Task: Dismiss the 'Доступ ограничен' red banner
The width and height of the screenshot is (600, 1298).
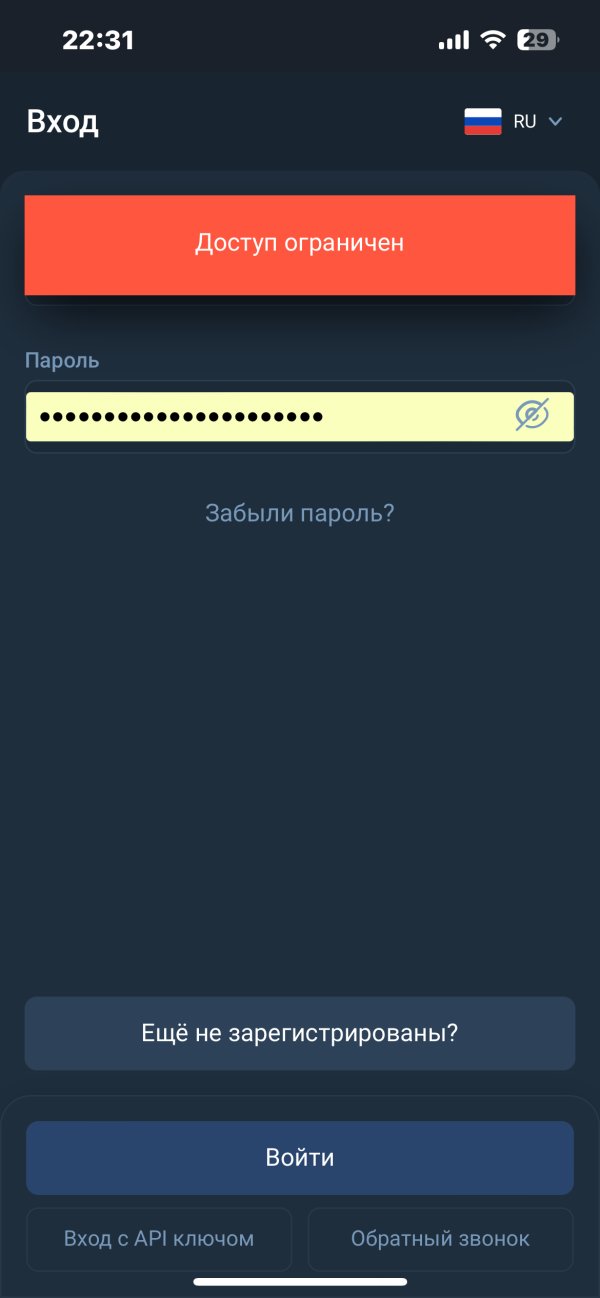Action: (300, 244)
